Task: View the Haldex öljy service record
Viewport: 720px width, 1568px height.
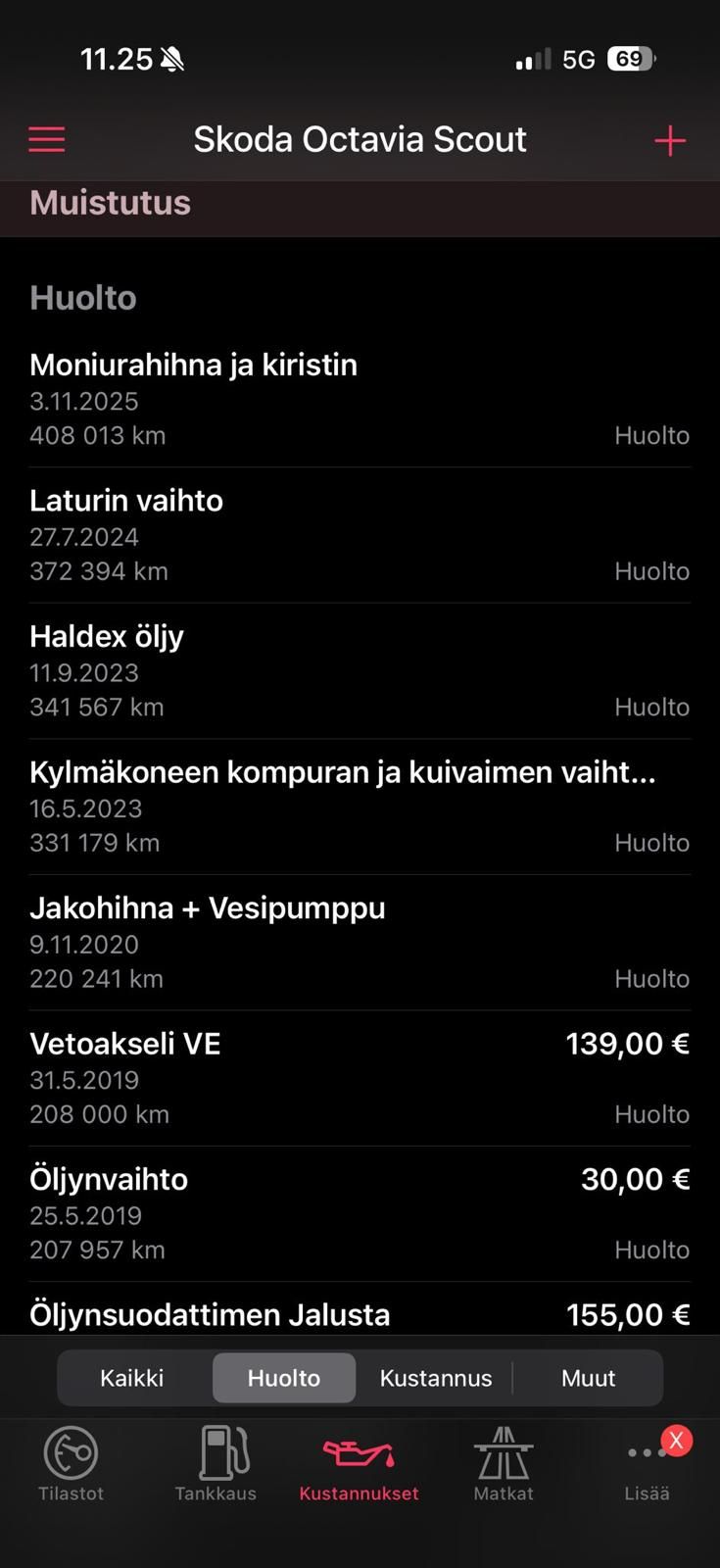Action: pos(360,671)
